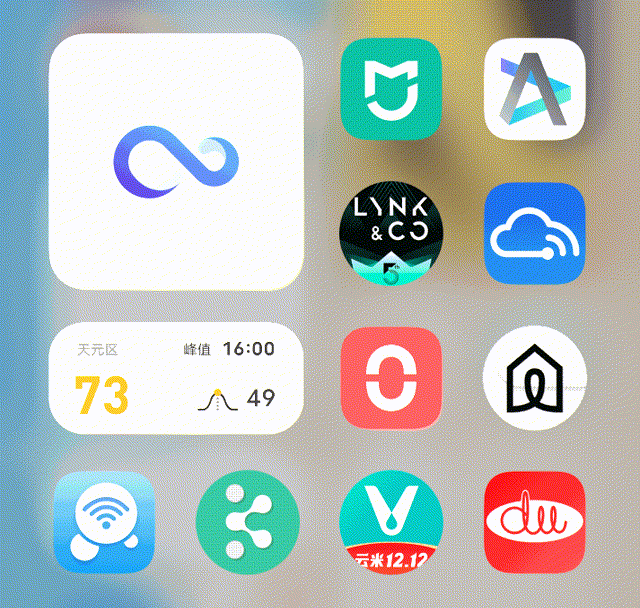Launch the red app with the white ring icon
The height and width of the screenshot is (608, 640).
[391, 378]
